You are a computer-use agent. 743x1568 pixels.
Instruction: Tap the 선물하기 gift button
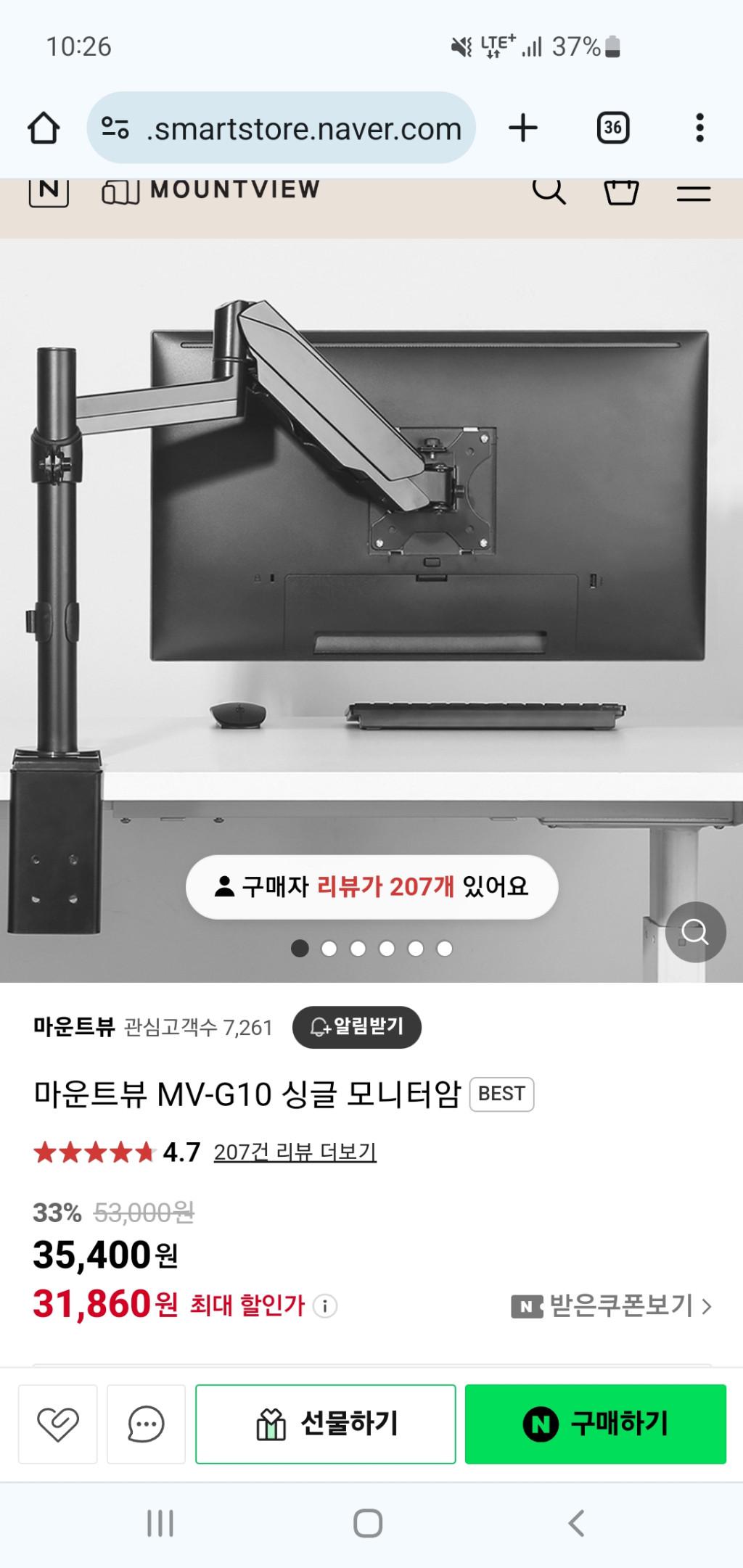pos(325,1424)
